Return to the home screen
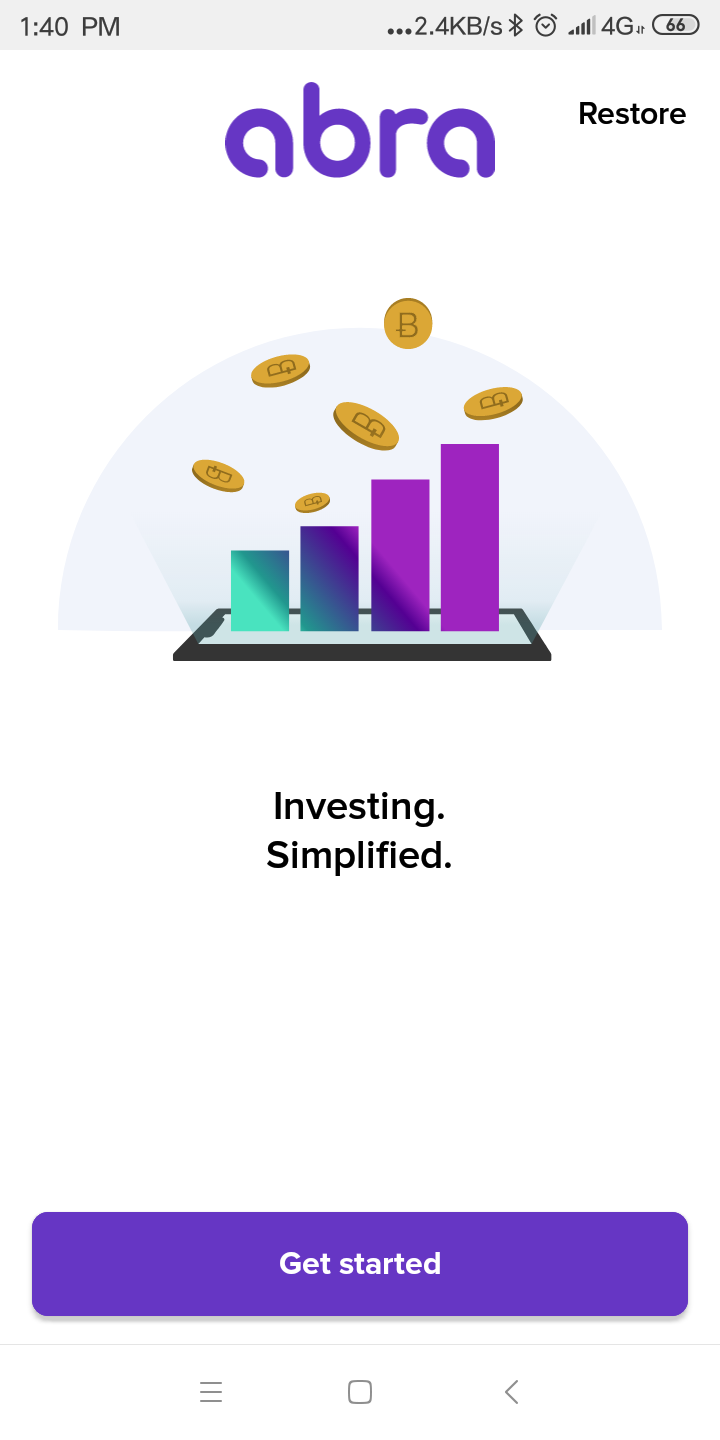The height and width of the screenshot is (1440, 720). coord(360,1392)
